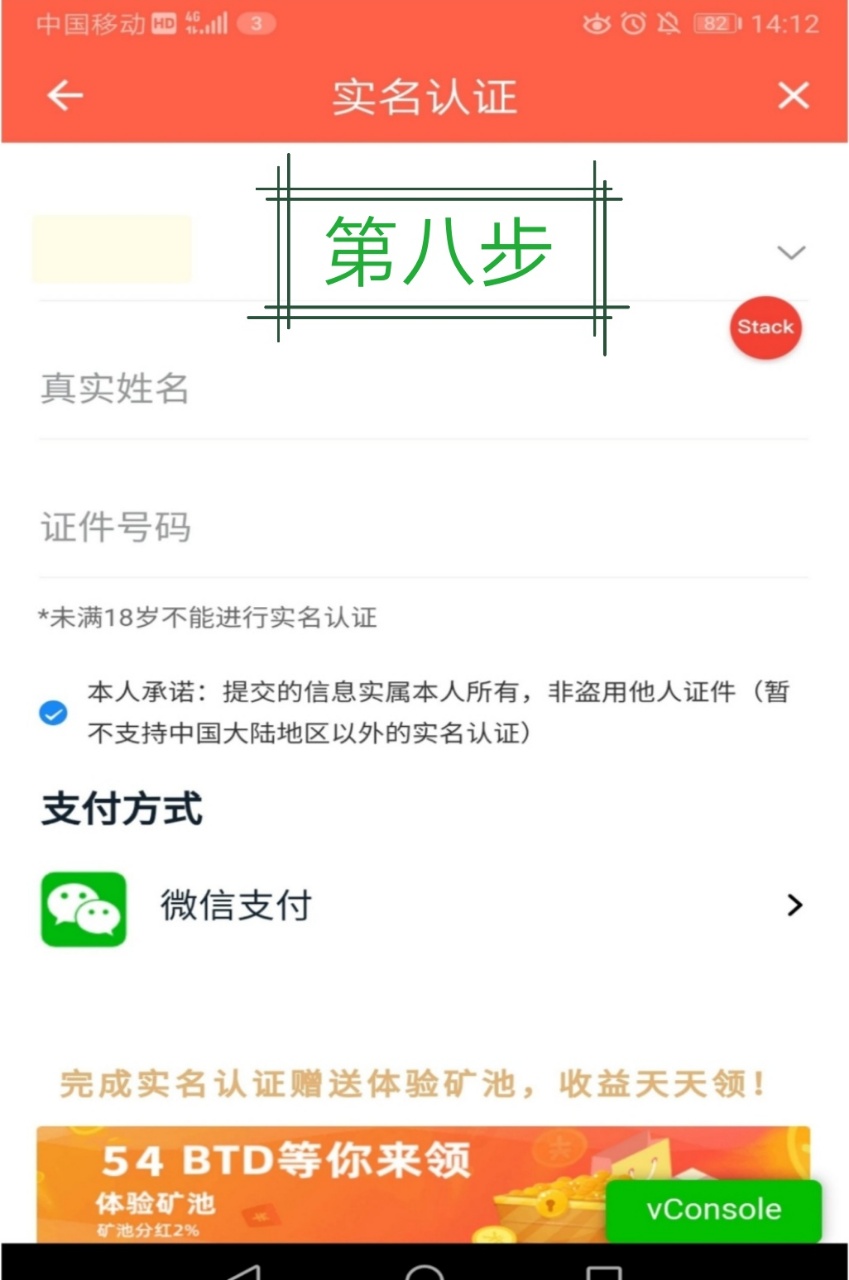Focus the 证件号码 input field

[x=420, y=527]
